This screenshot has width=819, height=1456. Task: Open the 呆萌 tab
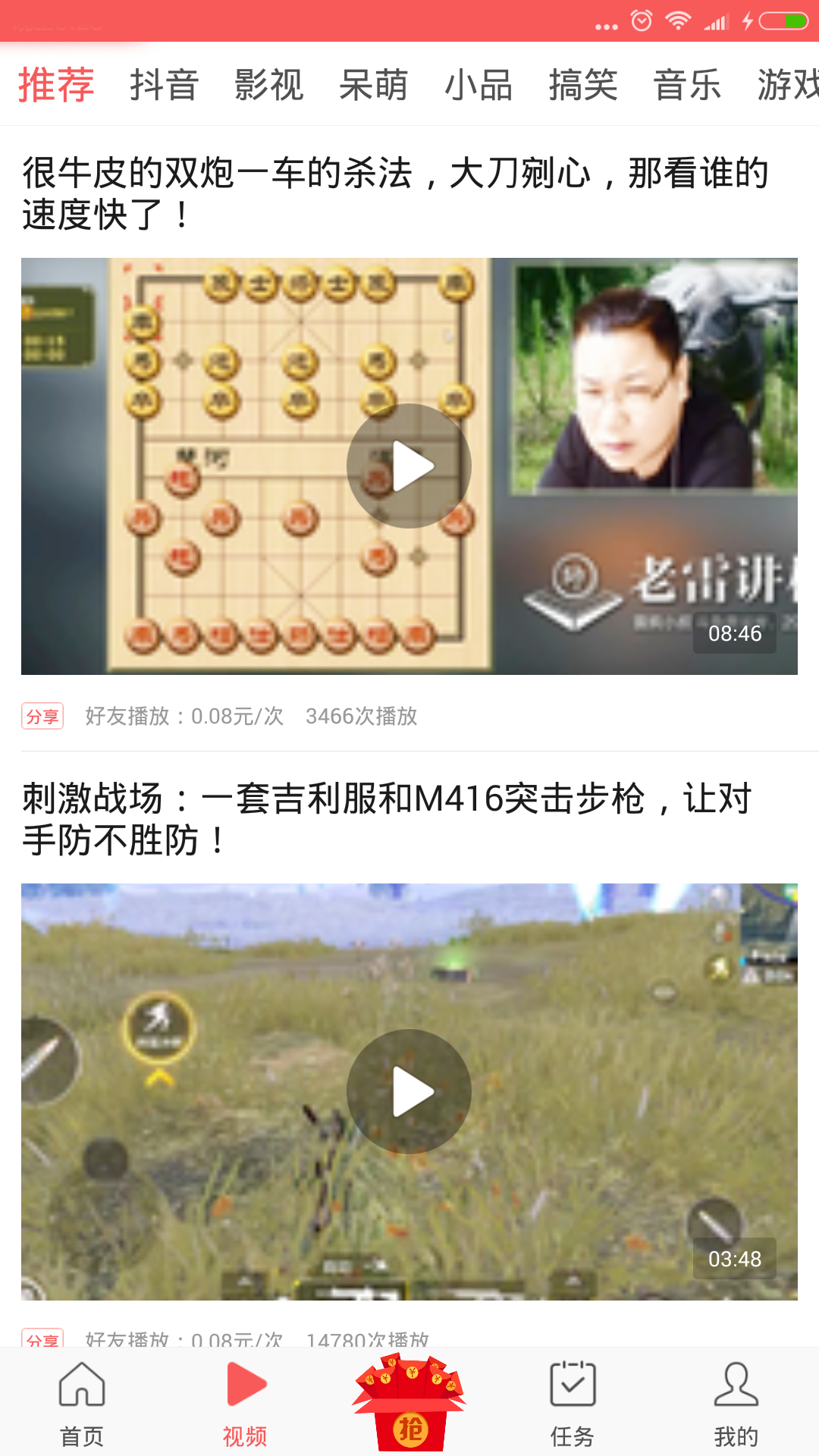tap(373, 84)
